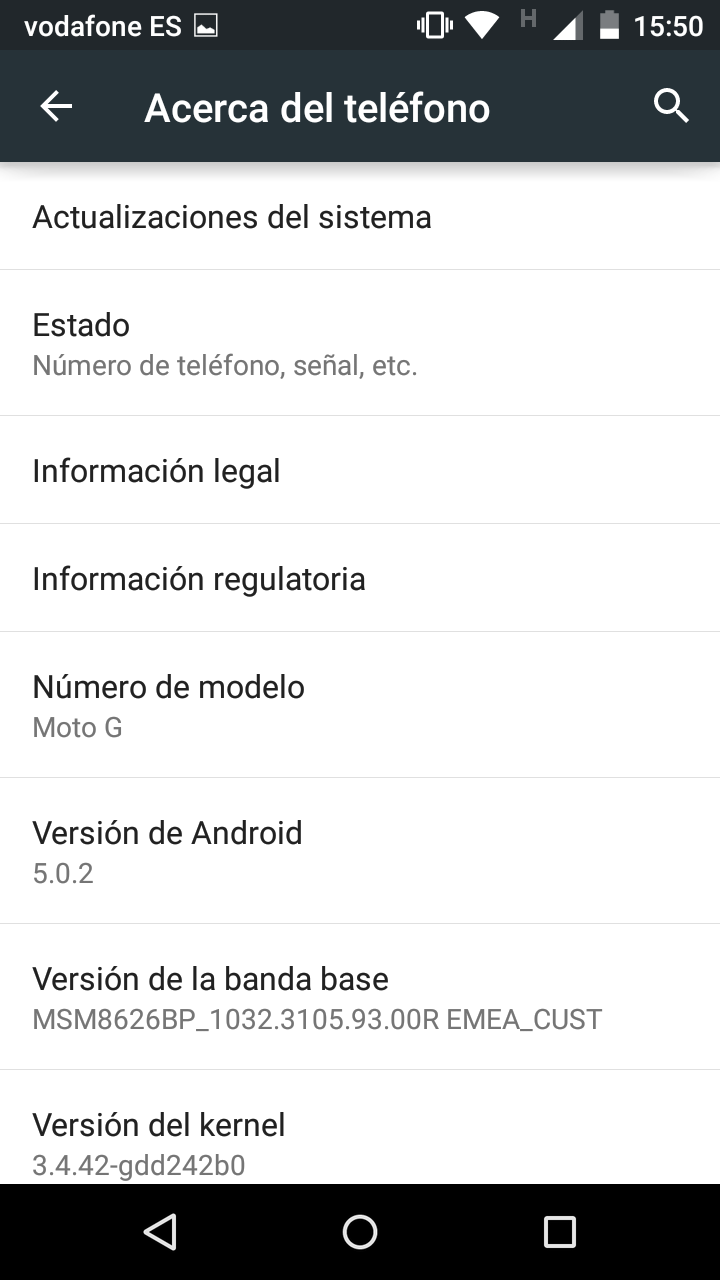
Task: Tap the Versión de Android row
Action: [x=360, y=851]
